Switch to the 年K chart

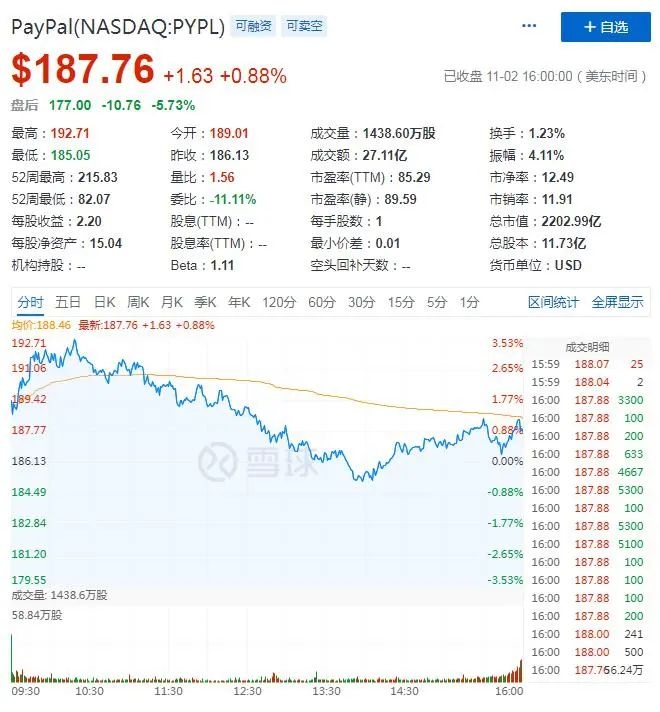coord(240,302)
